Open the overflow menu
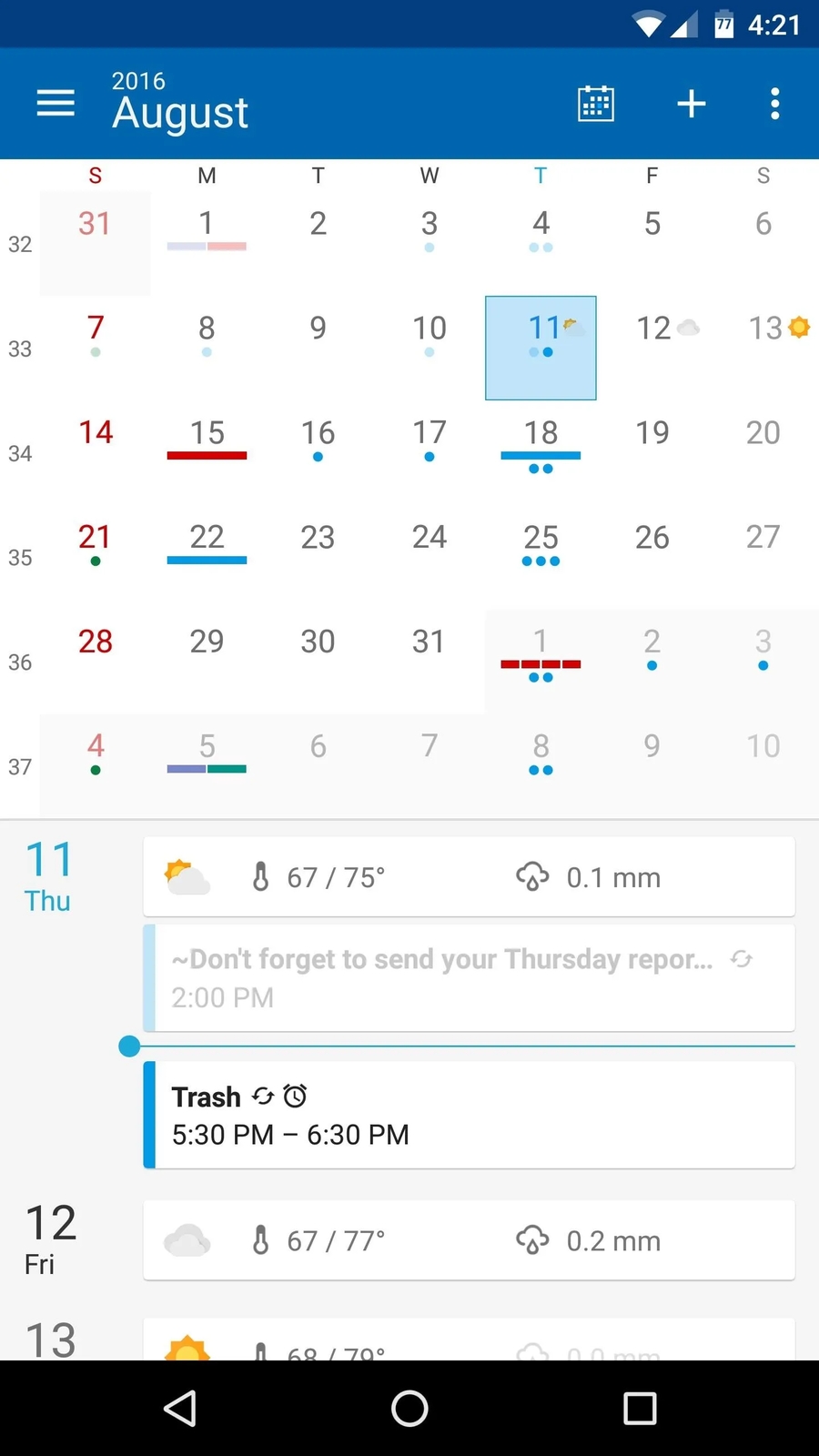The height and width of the screenshot is (1456, 819). pos(774,103)
